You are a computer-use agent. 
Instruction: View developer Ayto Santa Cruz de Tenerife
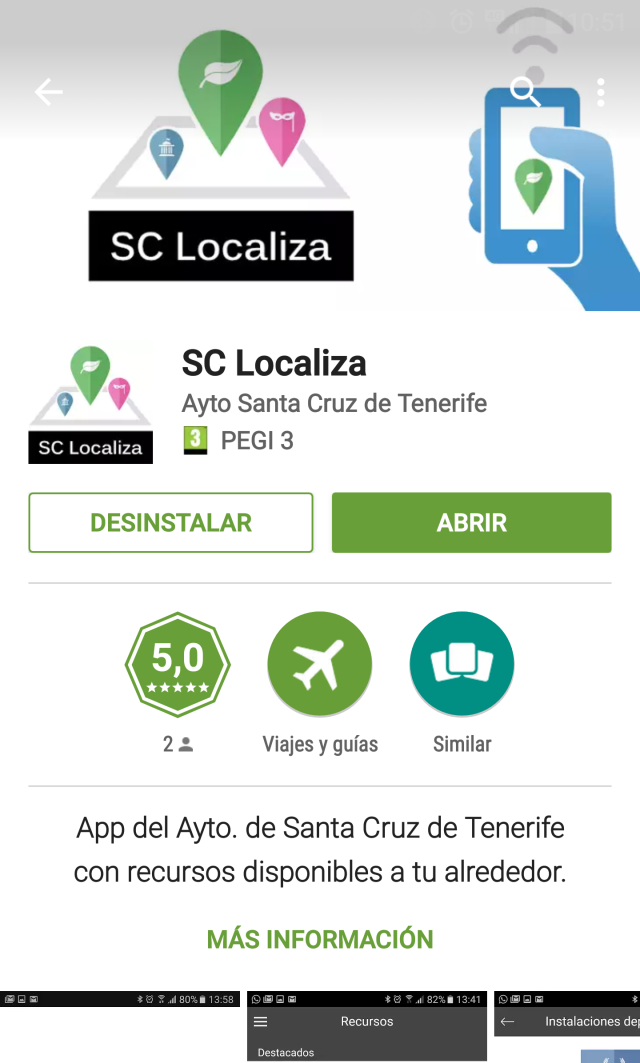pos(334,404)
